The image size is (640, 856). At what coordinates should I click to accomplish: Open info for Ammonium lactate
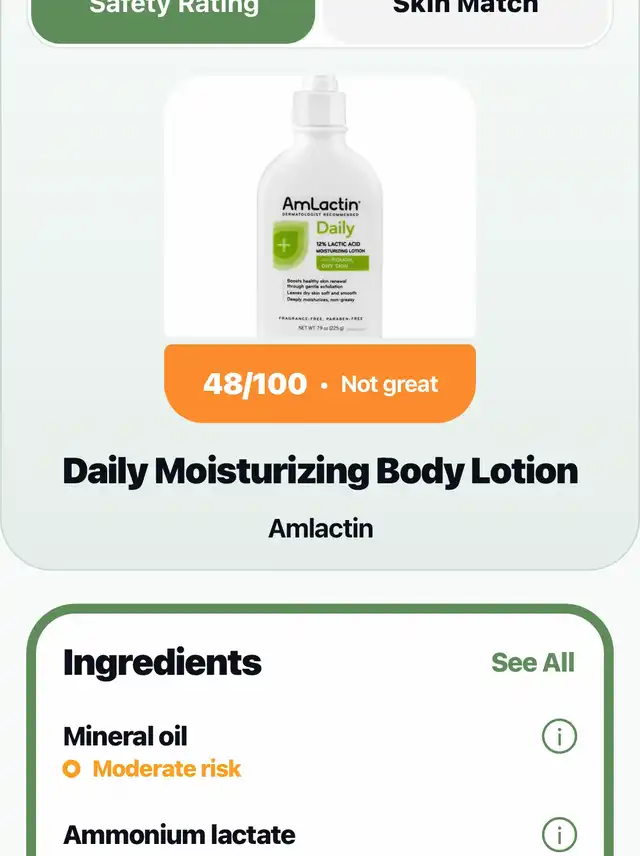pos(559,834)
